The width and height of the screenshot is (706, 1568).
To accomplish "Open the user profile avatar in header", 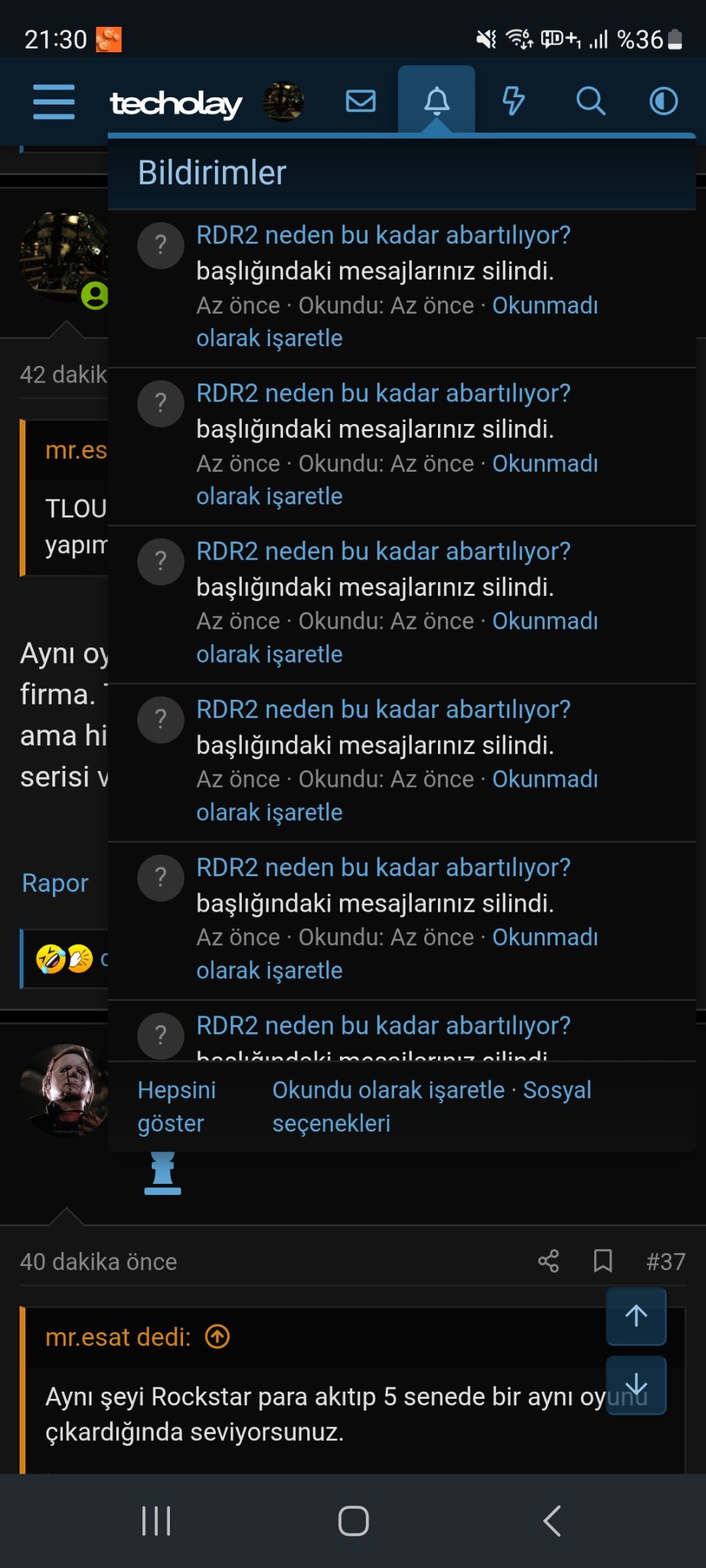I will (x=283, y=102).
